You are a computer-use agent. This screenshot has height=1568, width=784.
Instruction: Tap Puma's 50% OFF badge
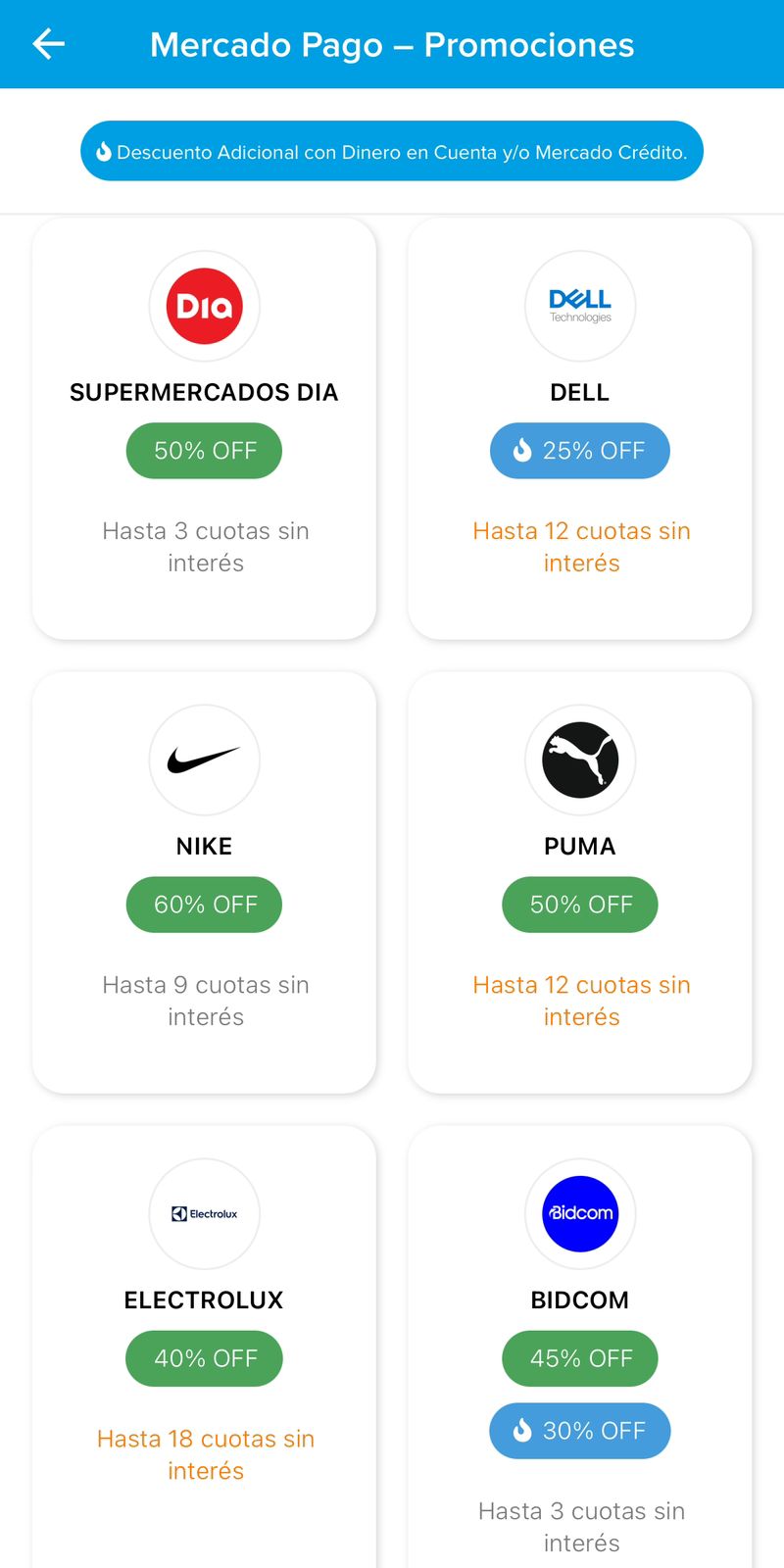pyautogui.click(x=580, y=904)
